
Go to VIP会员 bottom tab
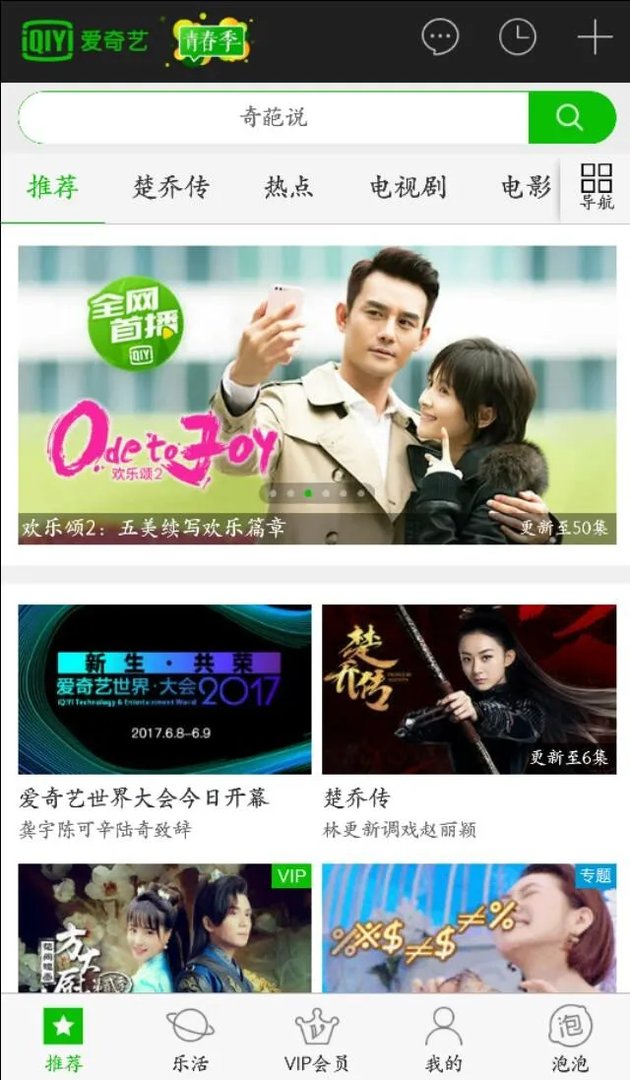(317, 1040)
